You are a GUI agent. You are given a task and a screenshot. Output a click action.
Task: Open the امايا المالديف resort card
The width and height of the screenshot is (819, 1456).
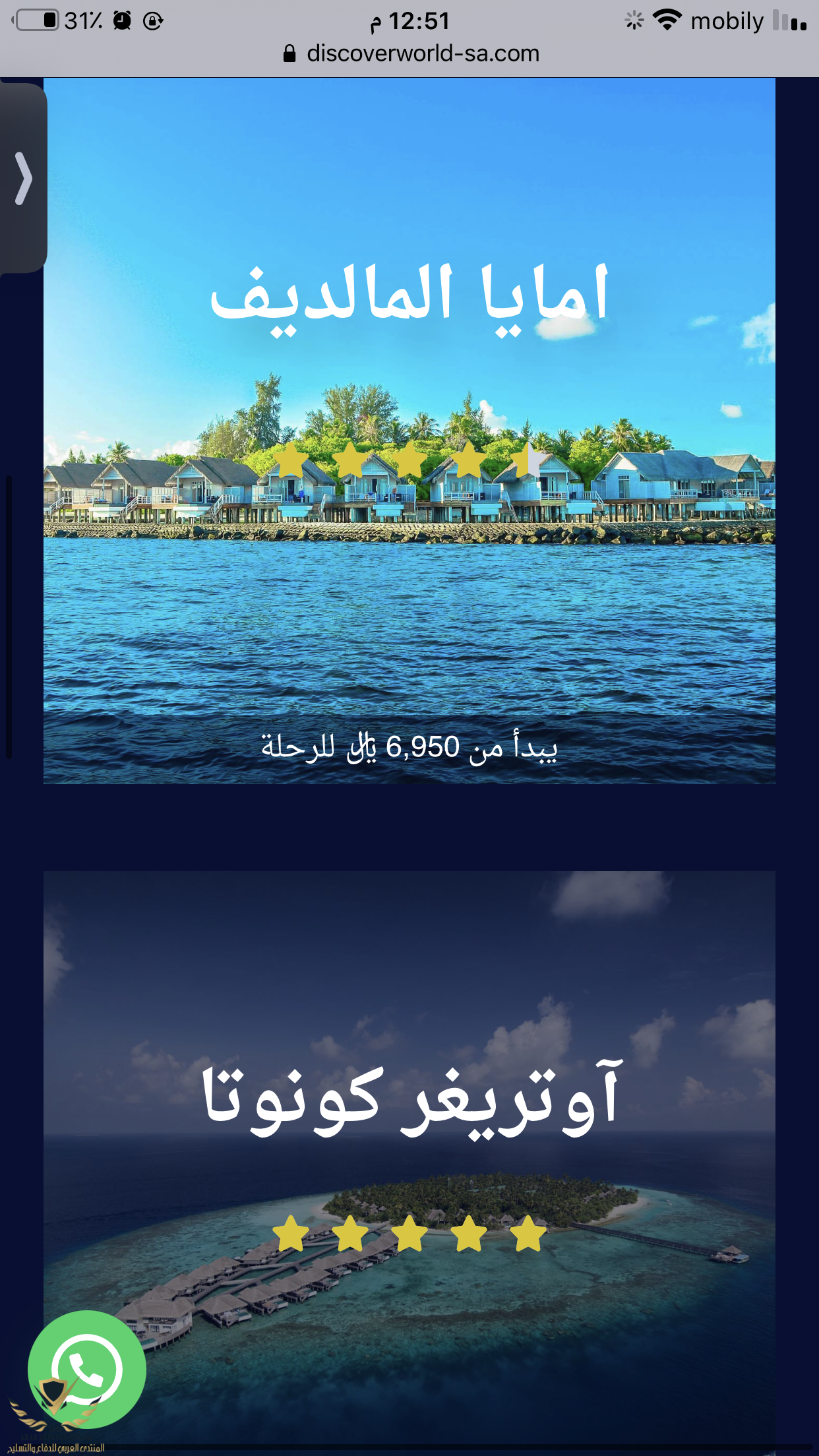(x=409, y=429)
